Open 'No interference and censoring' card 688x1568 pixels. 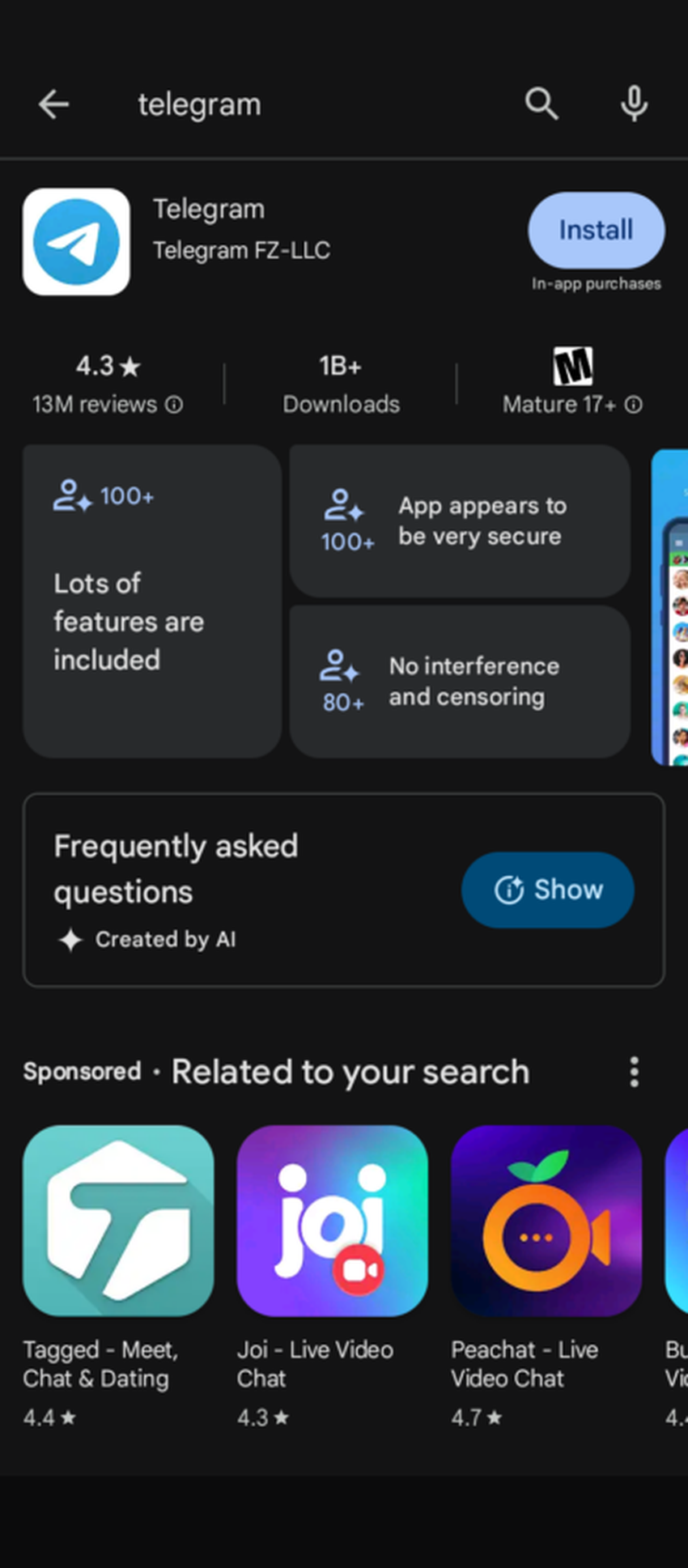tap(460, 682)
